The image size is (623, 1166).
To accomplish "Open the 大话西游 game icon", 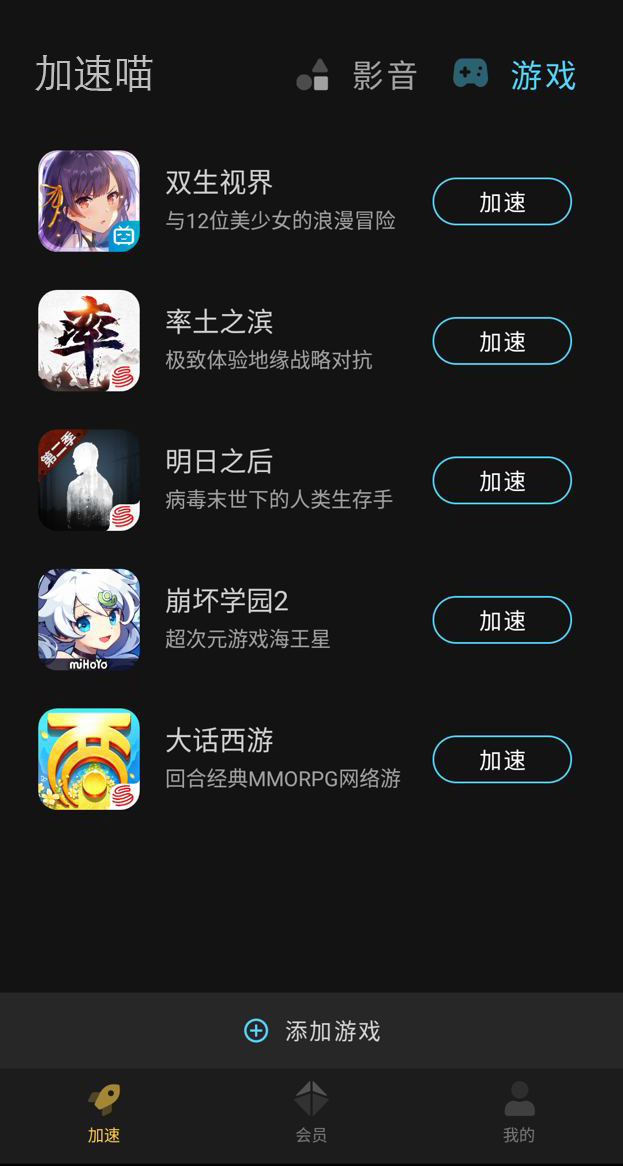I will (89, 759).
